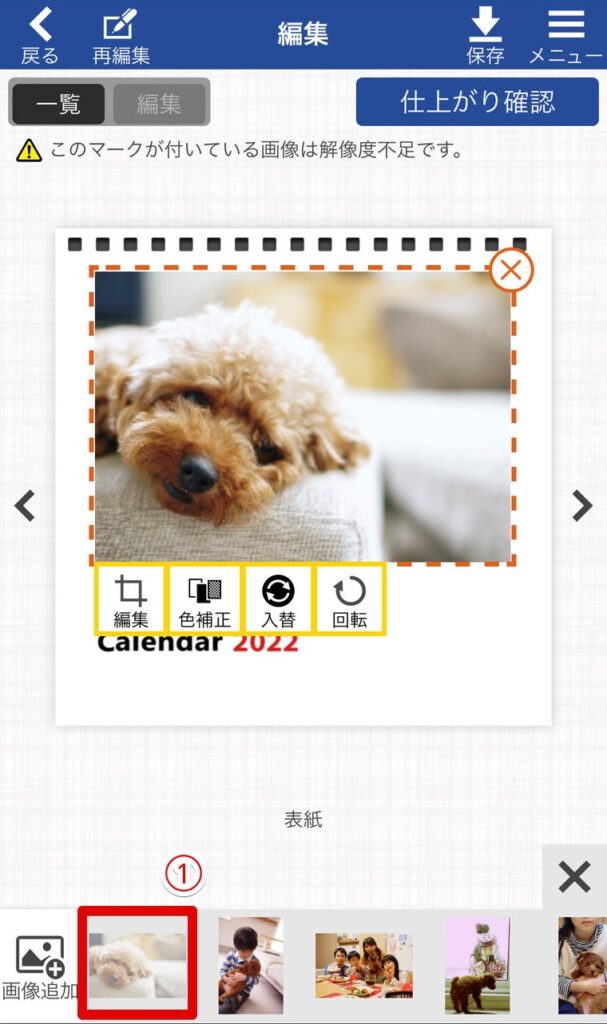Open 再編集 re-edit option
Viewport: 607px width, 1024px height.
click(121, 35)
